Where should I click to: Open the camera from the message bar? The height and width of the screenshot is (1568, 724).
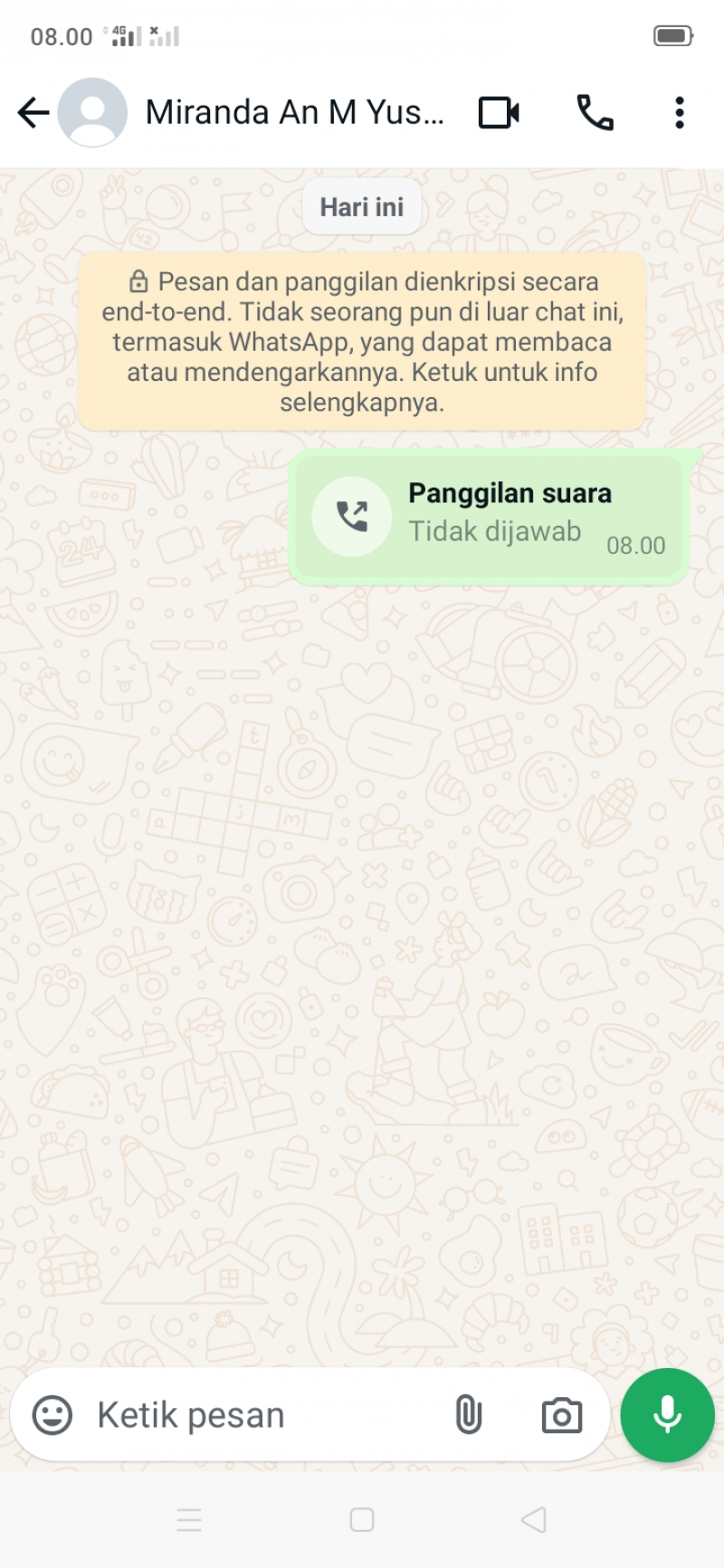561,1415
